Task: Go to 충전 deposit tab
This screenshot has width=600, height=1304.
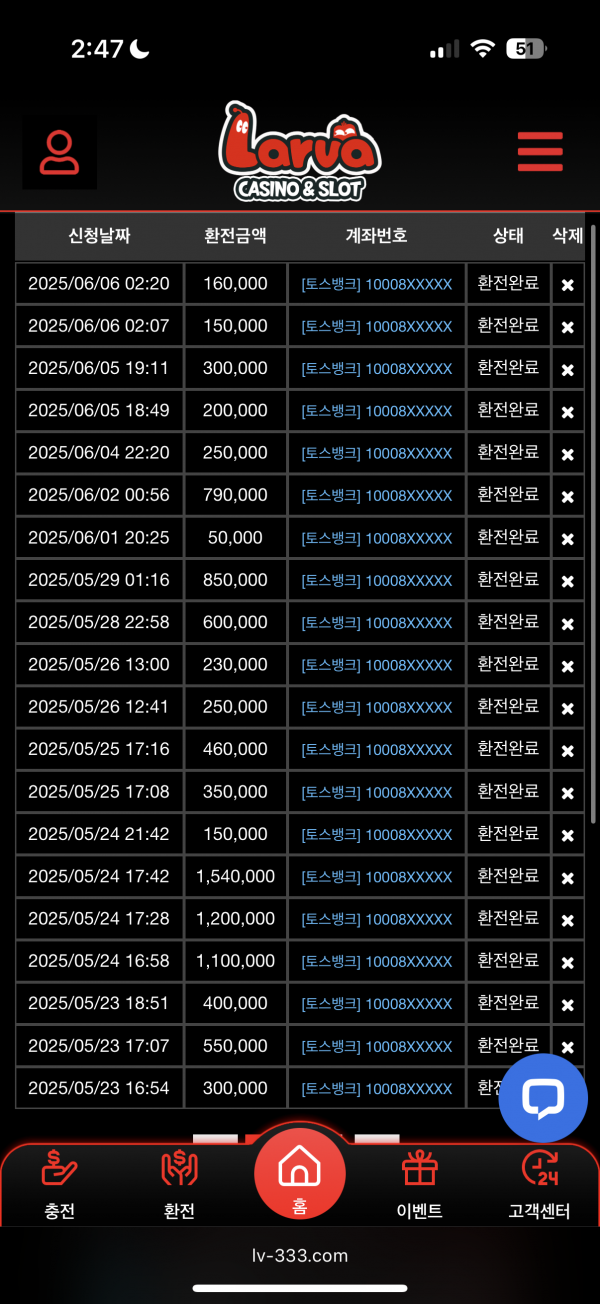Action: click(x=60, y=1186)
